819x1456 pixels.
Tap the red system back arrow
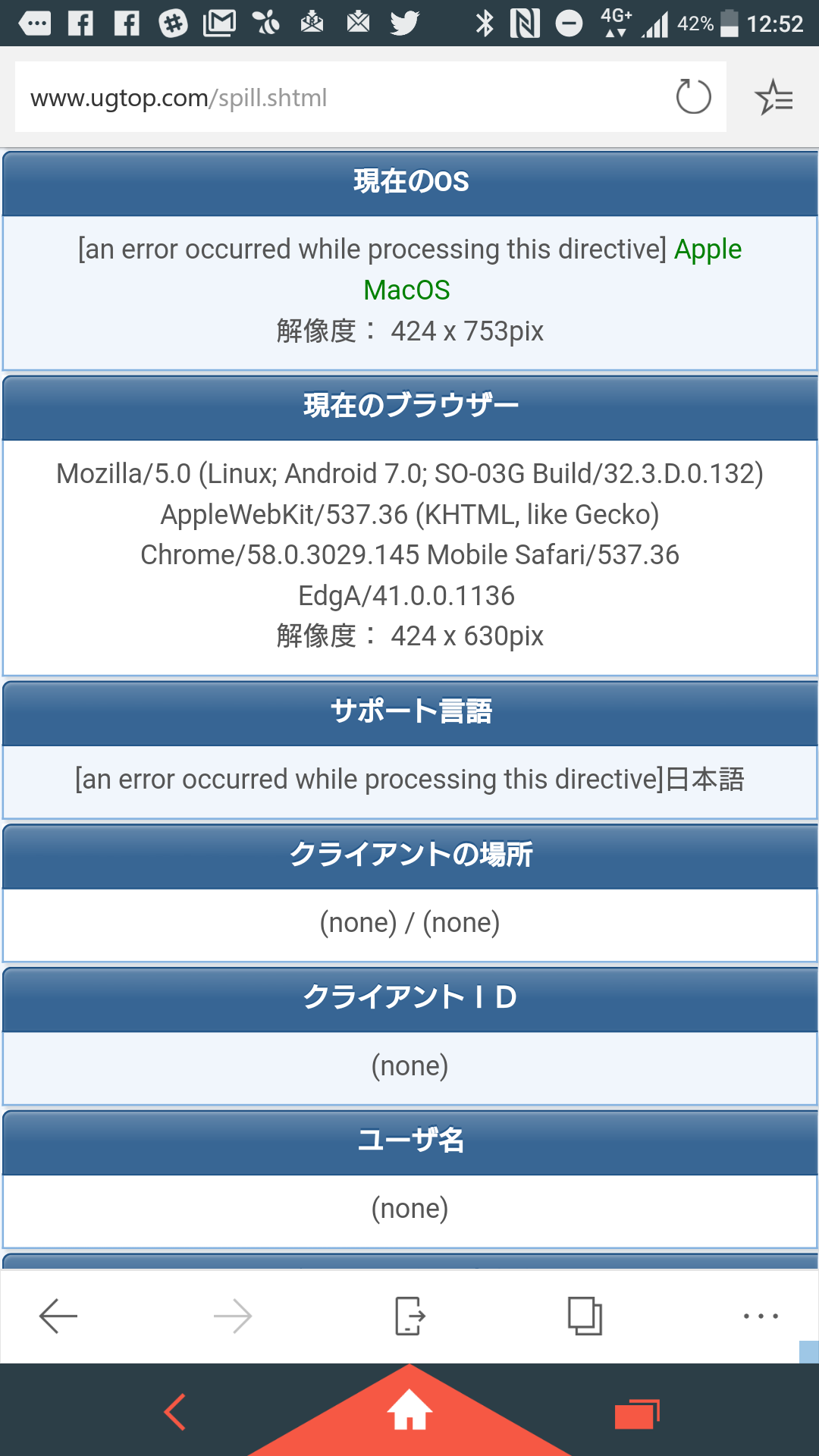(x=175, y=1412)
